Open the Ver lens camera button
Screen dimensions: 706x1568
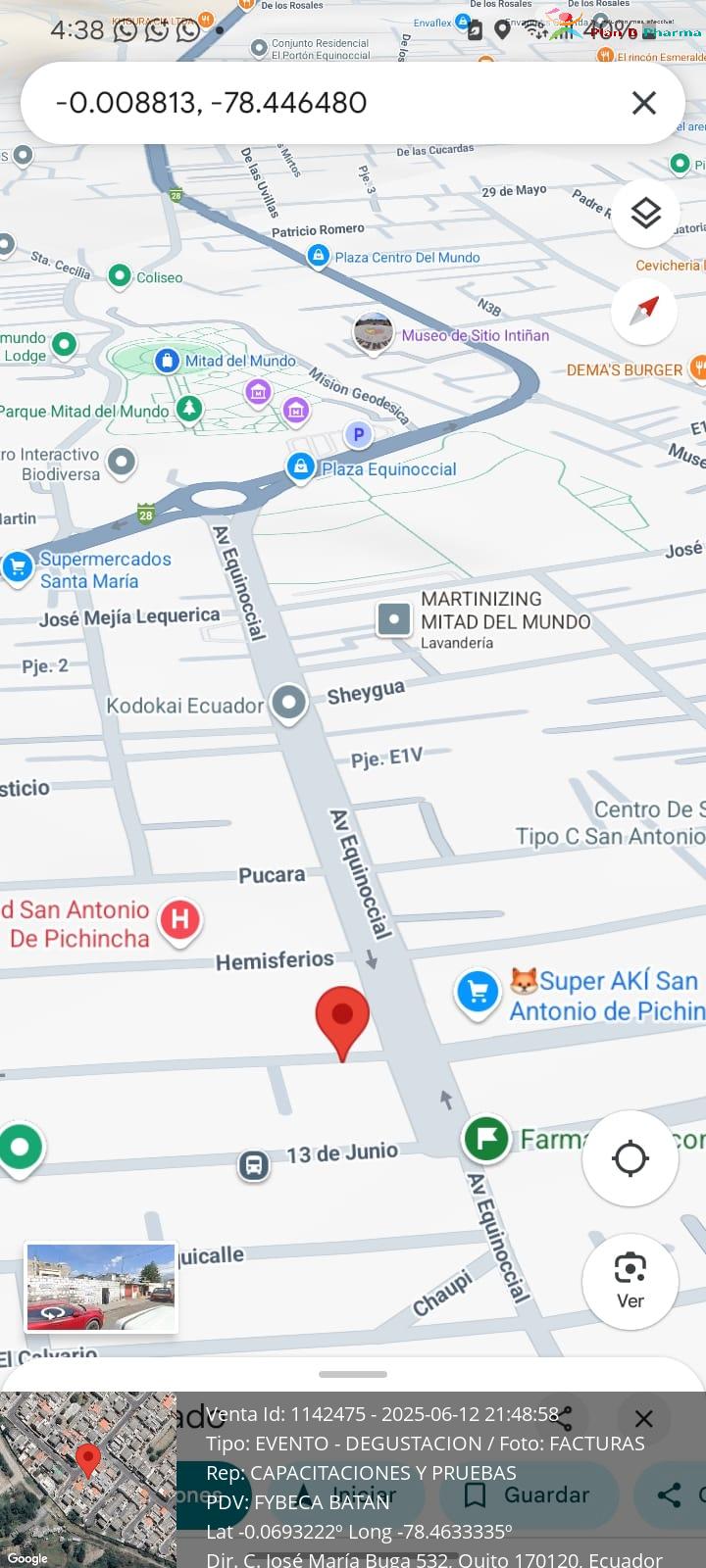pos(630,1280)
